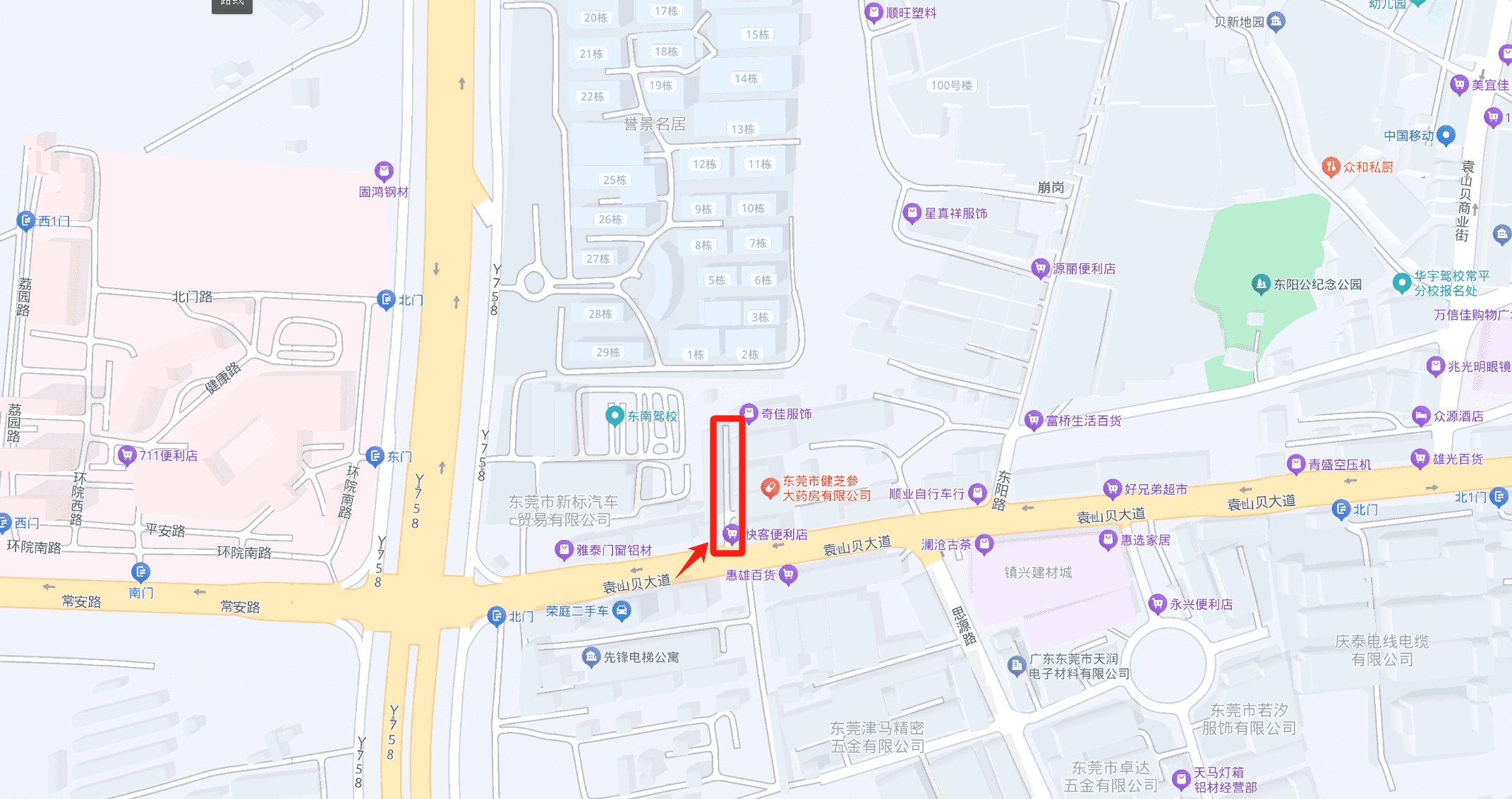This screenshot has width=1512, height=799.
Task: Open the 东莞市健芝参大药房有限公司 pharmacy pin
Action: 770,488
